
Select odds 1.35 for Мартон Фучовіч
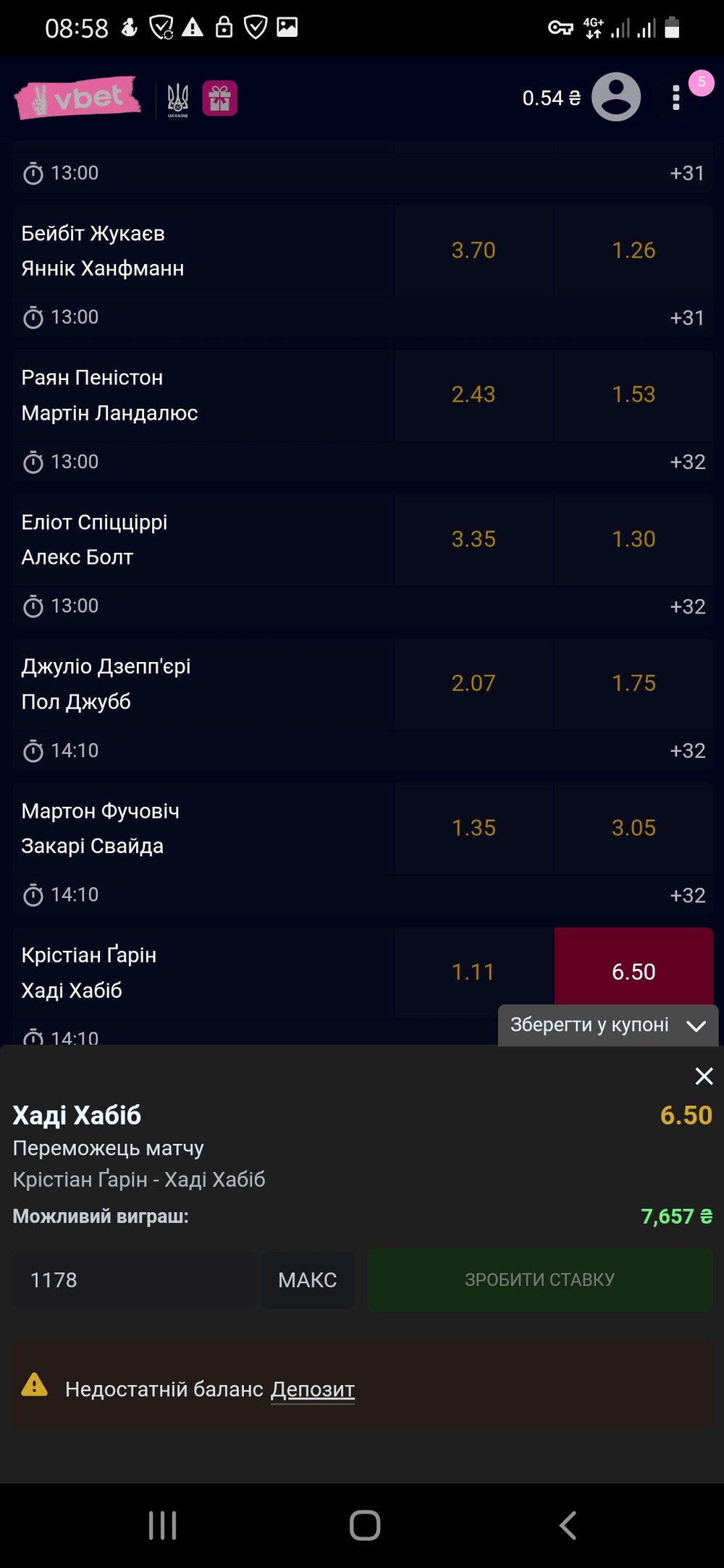tap(473, 828)
